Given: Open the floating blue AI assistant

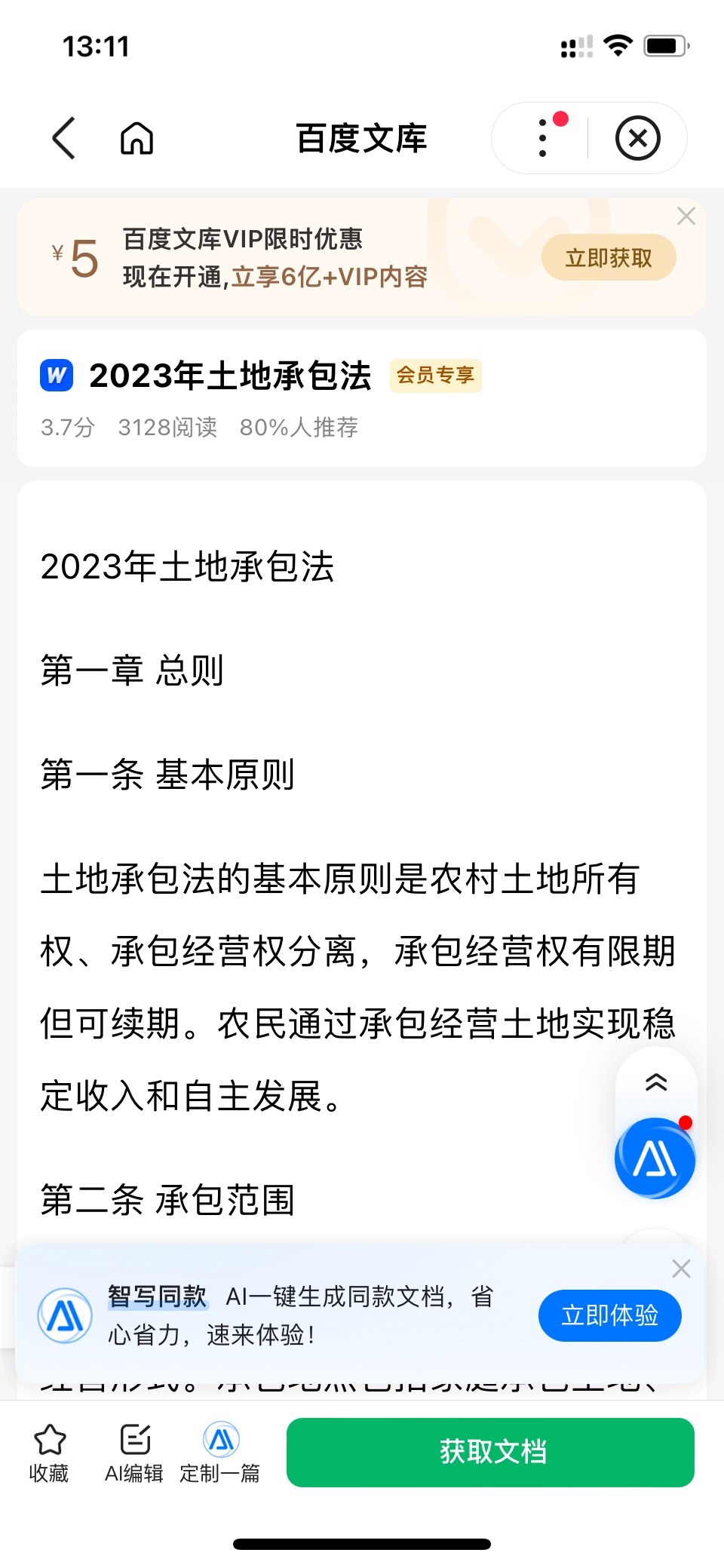Looking at the screenshot, I should pos(655,1158).
